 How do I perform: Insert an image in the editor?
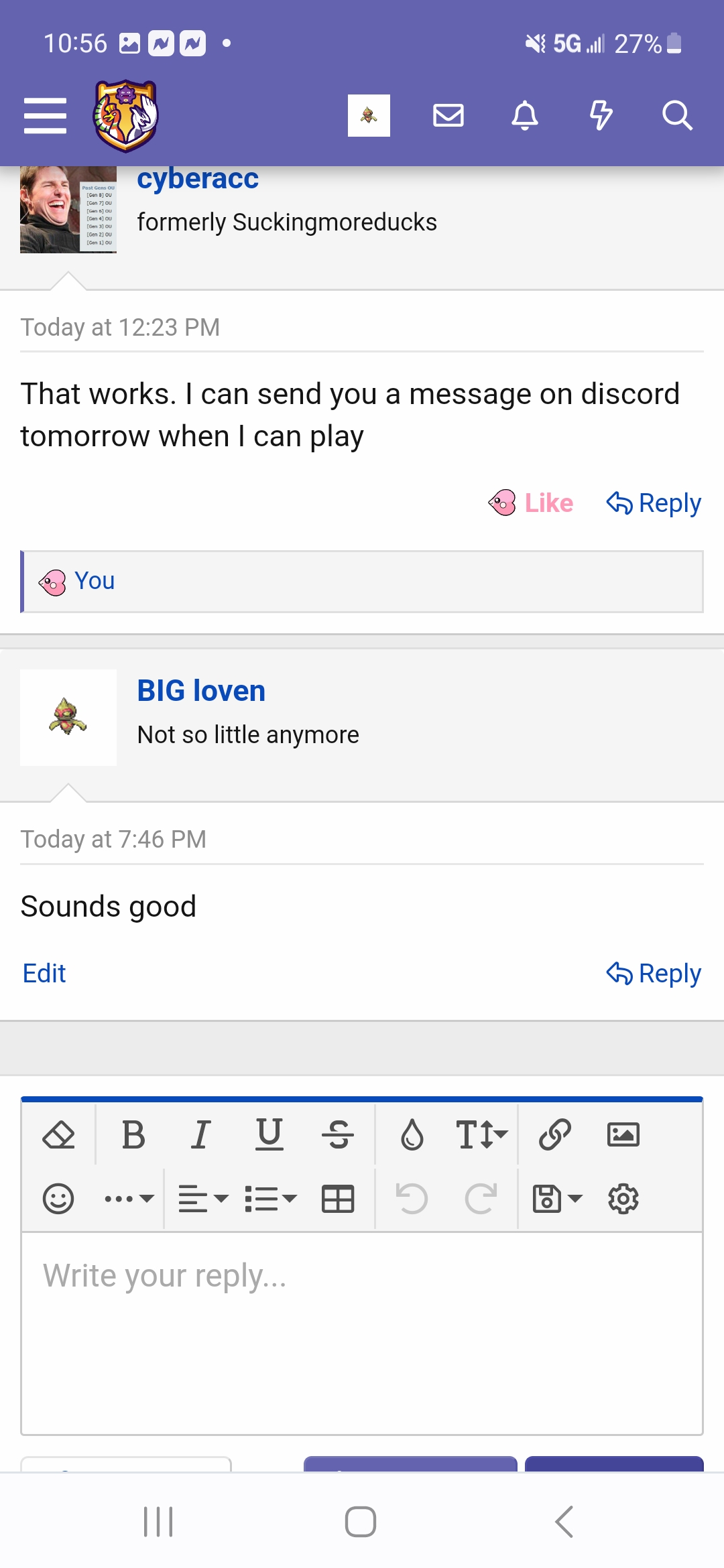pyautogui.click(x=623, y=1134)
